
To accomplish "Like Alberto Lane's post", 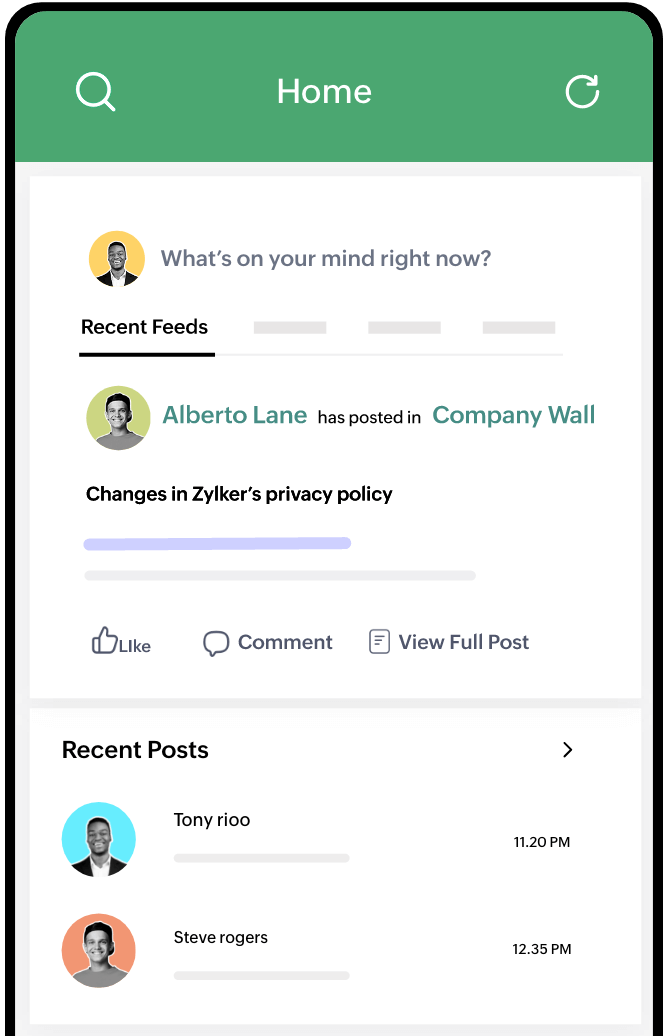I will [x=121, y=643].
